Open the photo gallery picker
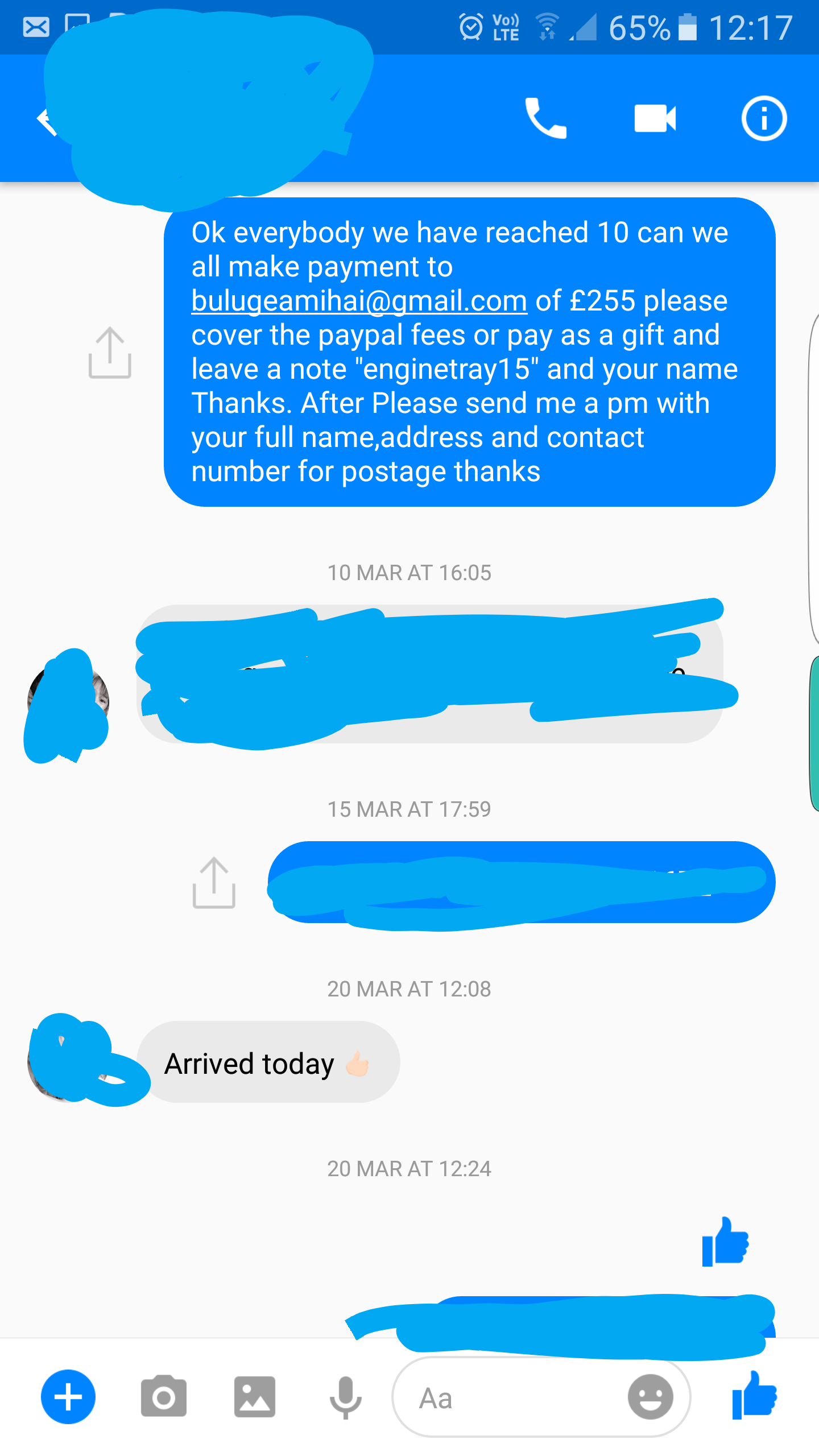This screenshot has height=1456, width=819. click(x=255, y=1397)
